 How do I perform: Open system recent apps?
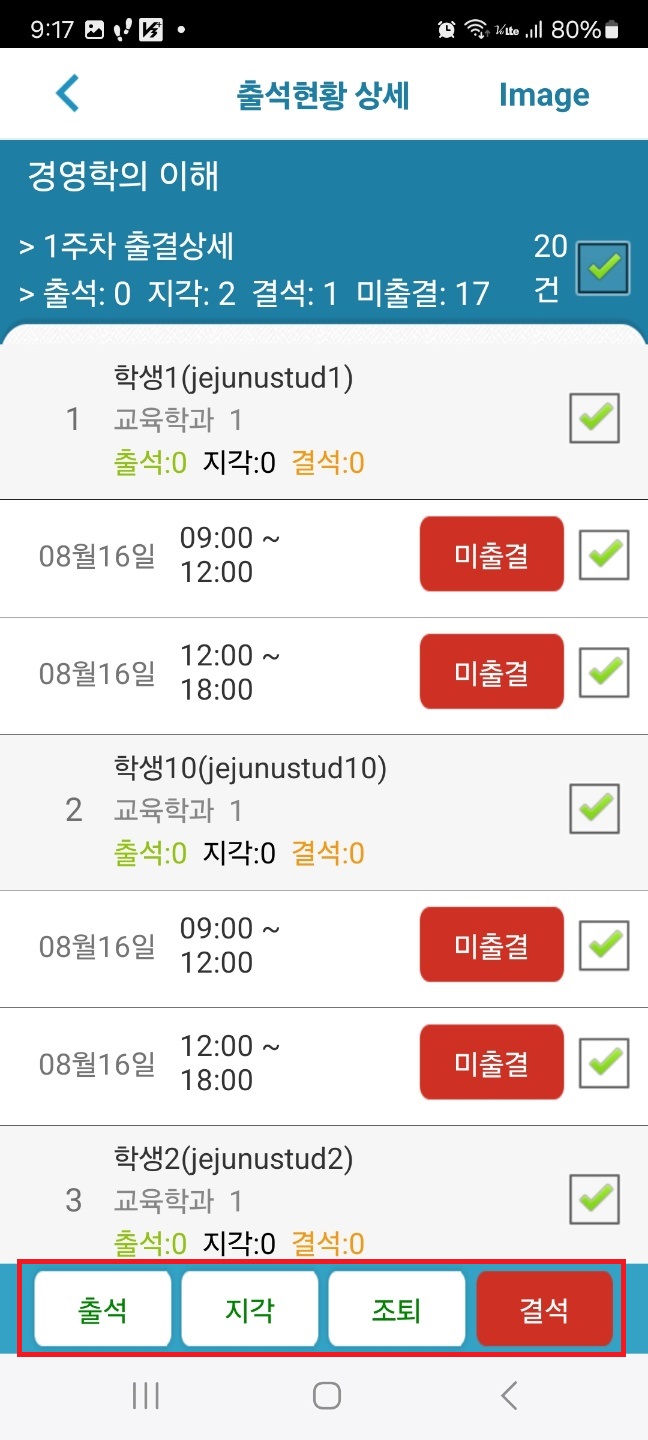click(x=146, y=1396)
